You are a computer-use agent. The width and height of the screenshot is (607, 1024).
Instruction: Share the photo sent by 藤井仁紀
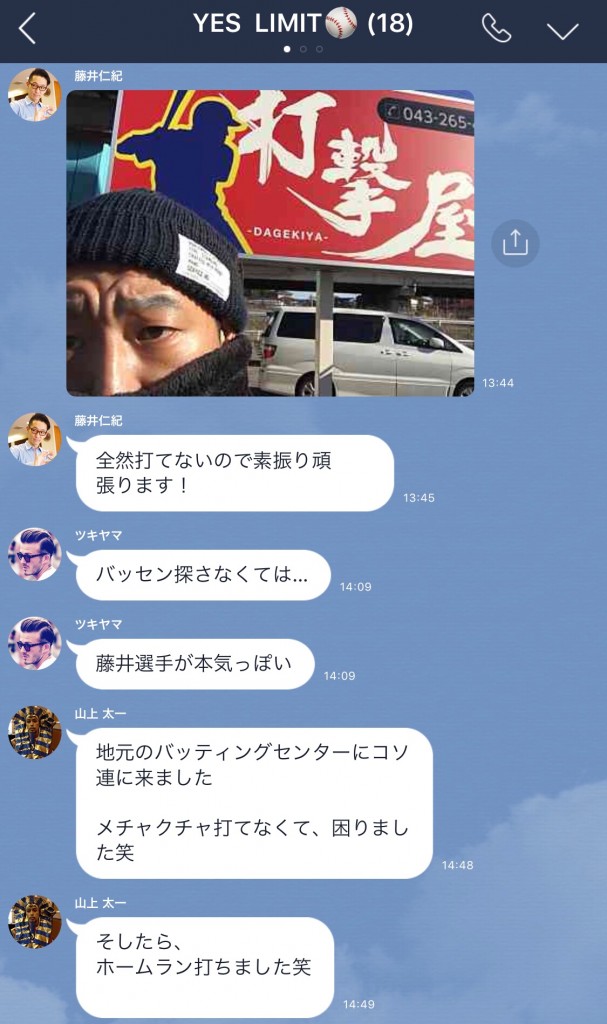515,243
